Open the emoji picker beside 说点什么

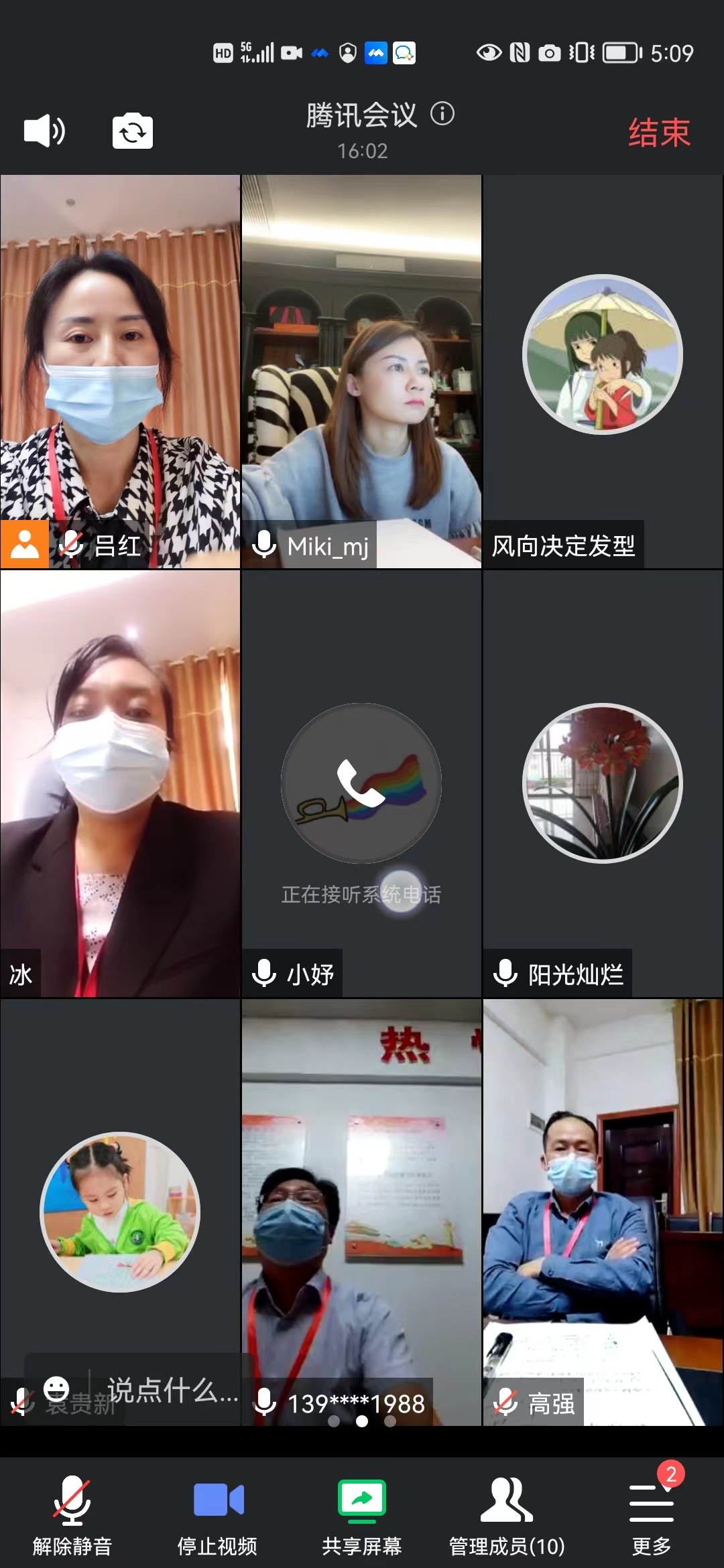[x=56, y=1388]
